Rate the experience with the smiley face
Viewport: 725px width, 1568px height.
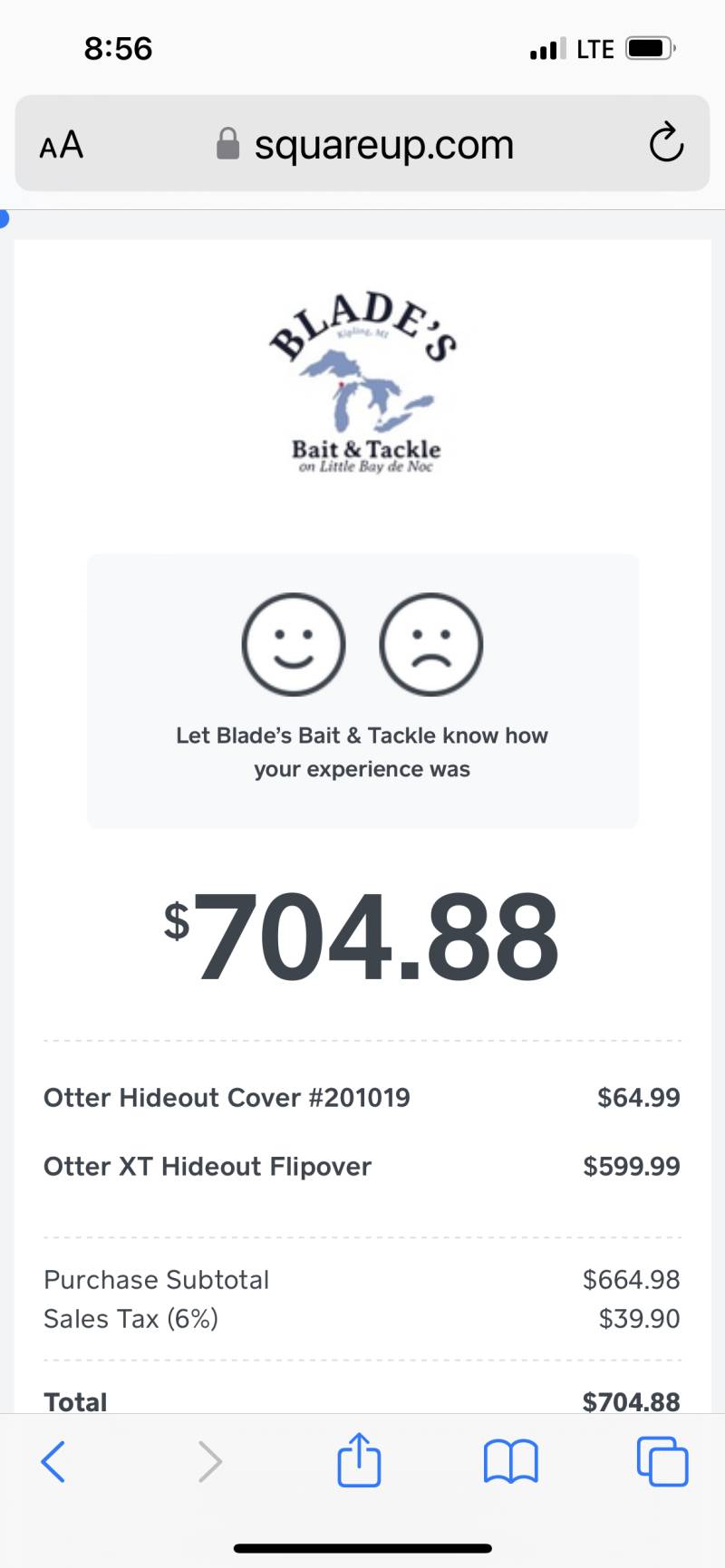click(294, 644)
